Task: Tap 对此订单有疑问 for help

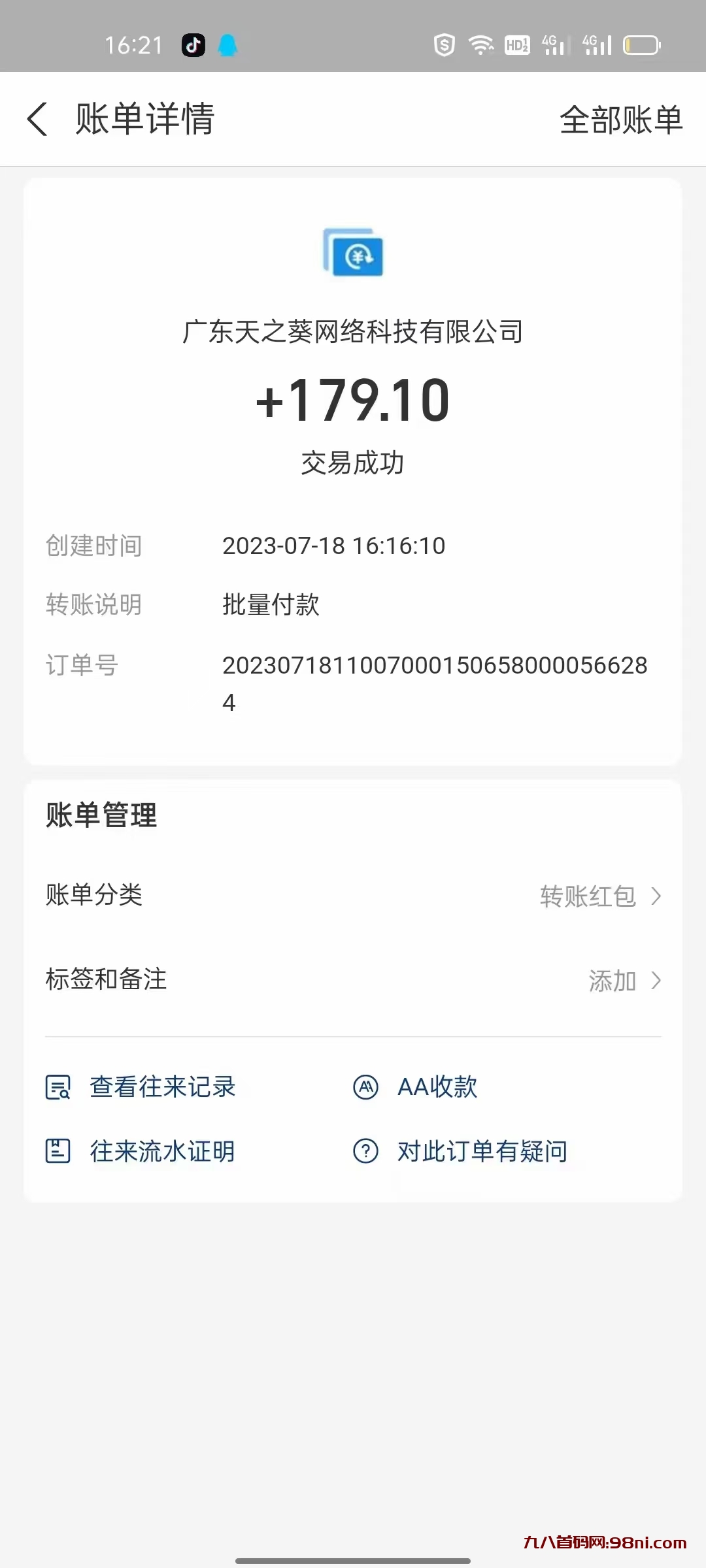Action: [x=481, y=1151]
